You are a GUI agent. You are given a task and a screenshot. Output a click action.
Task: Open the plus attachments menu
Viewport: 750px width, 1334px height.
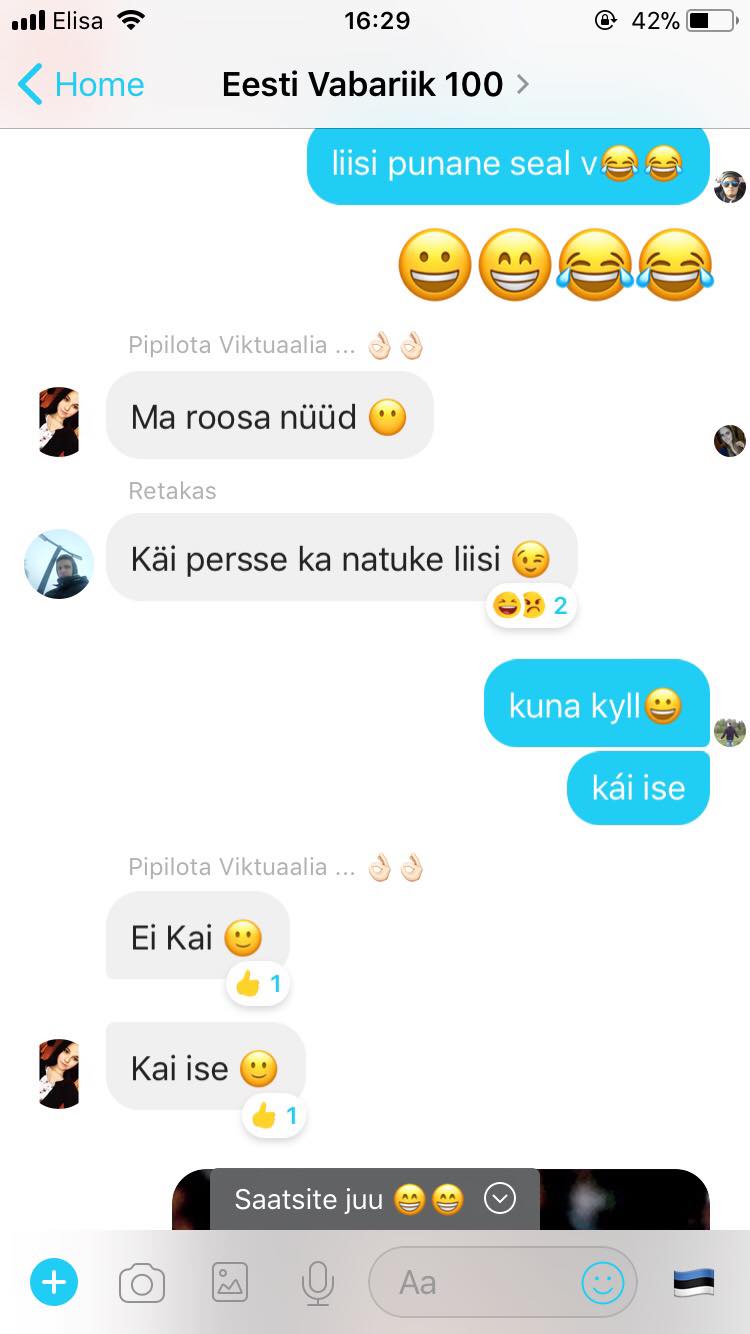click(54, 1282)
